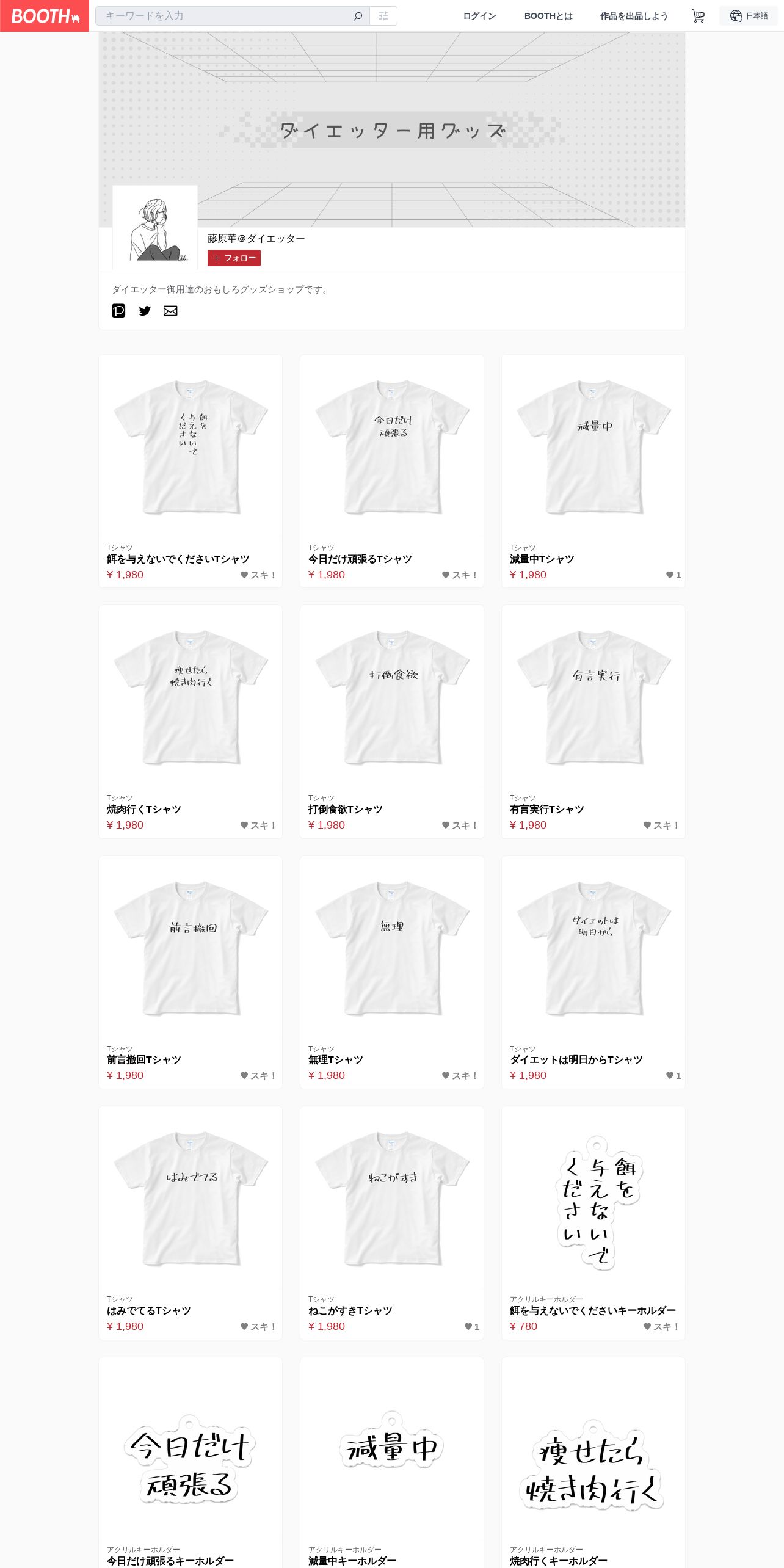
Task: Open 餌を与えないでくださいTシャツ product
Action: tap(178, 559)
